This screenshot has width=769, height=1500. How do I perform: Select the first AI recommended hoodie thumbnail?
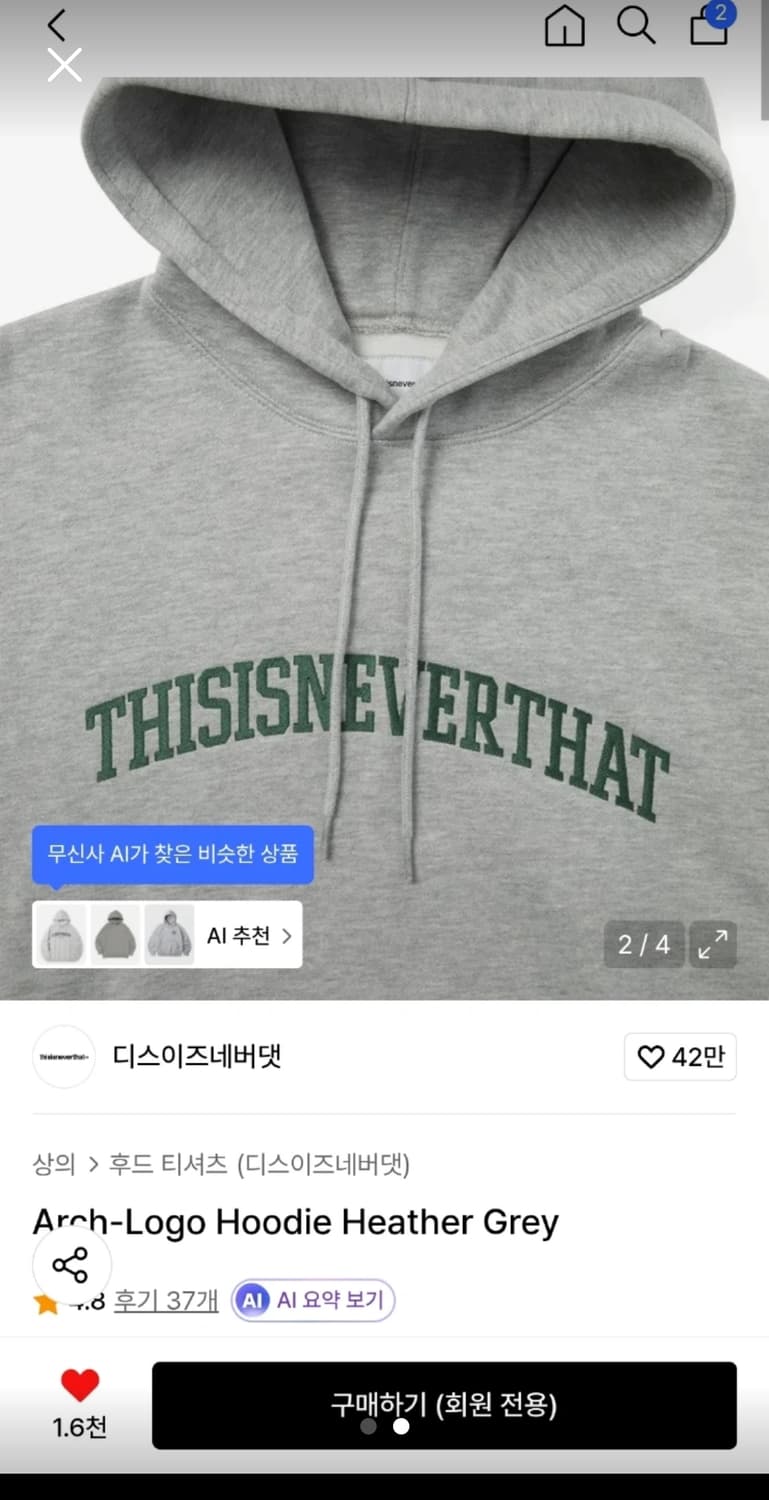click(60, 934)
